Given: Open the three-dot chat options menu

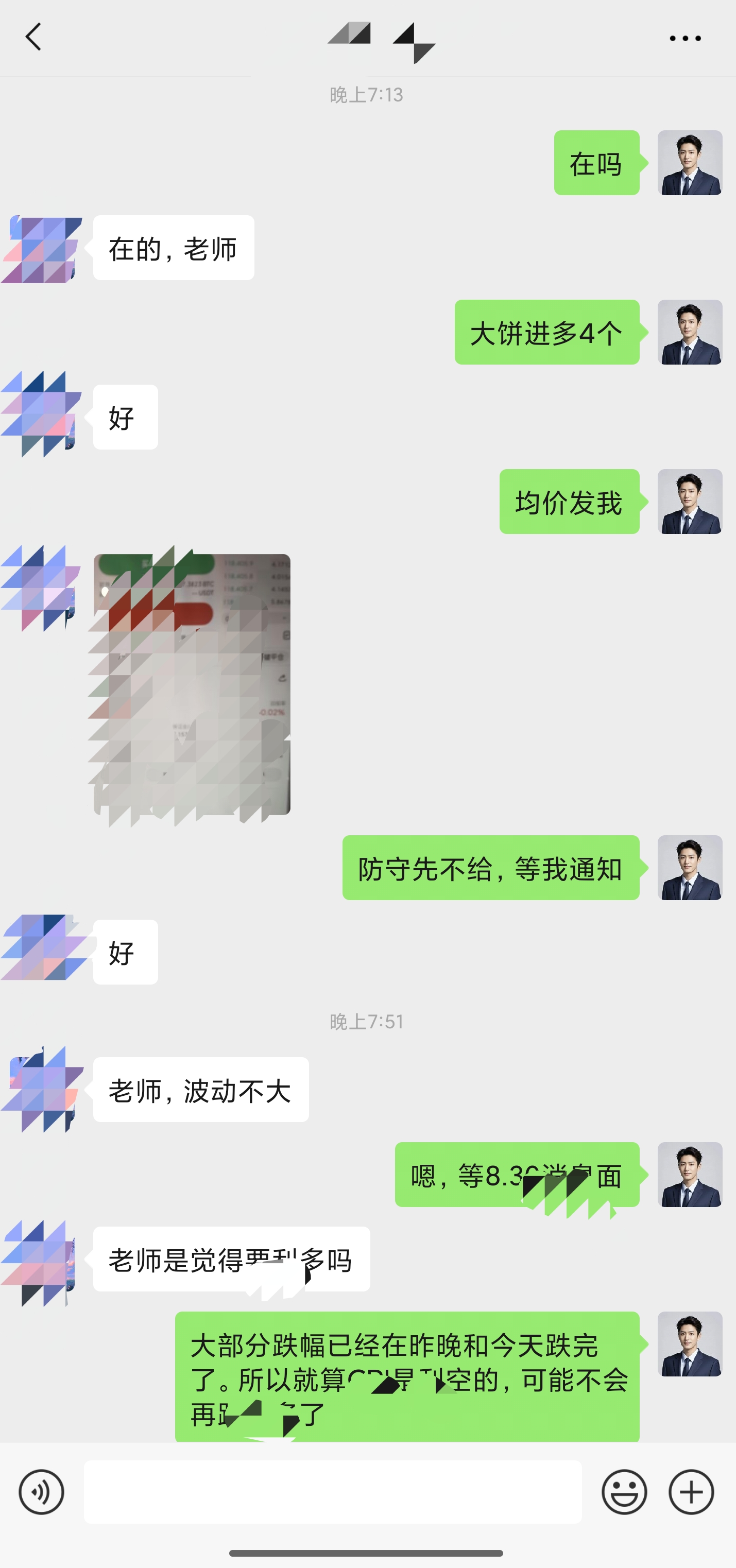Looking at the screenshot, I should pos(684,38).
